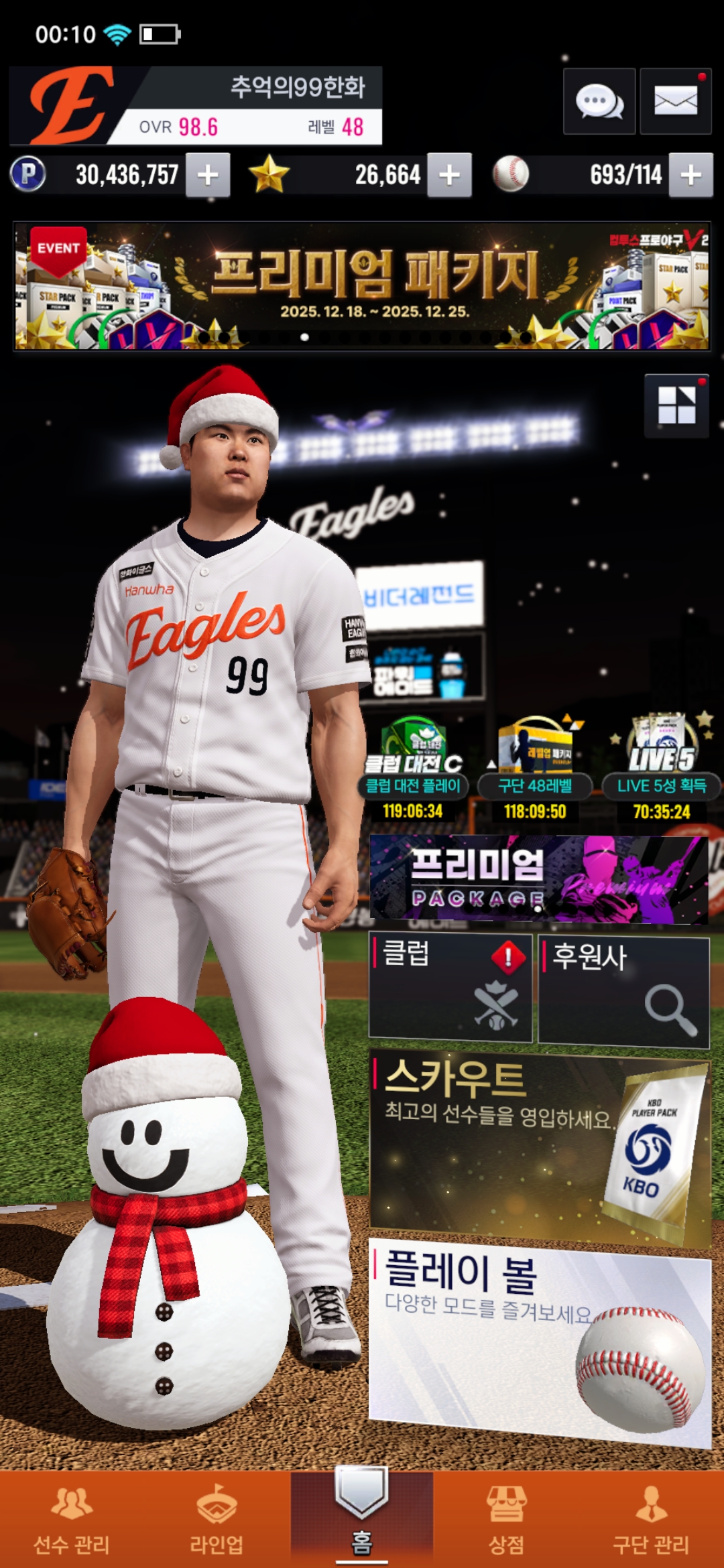724x1568 pixels.
Task: Switch to 라인업 tab
Action: [x=217, y=1520]
